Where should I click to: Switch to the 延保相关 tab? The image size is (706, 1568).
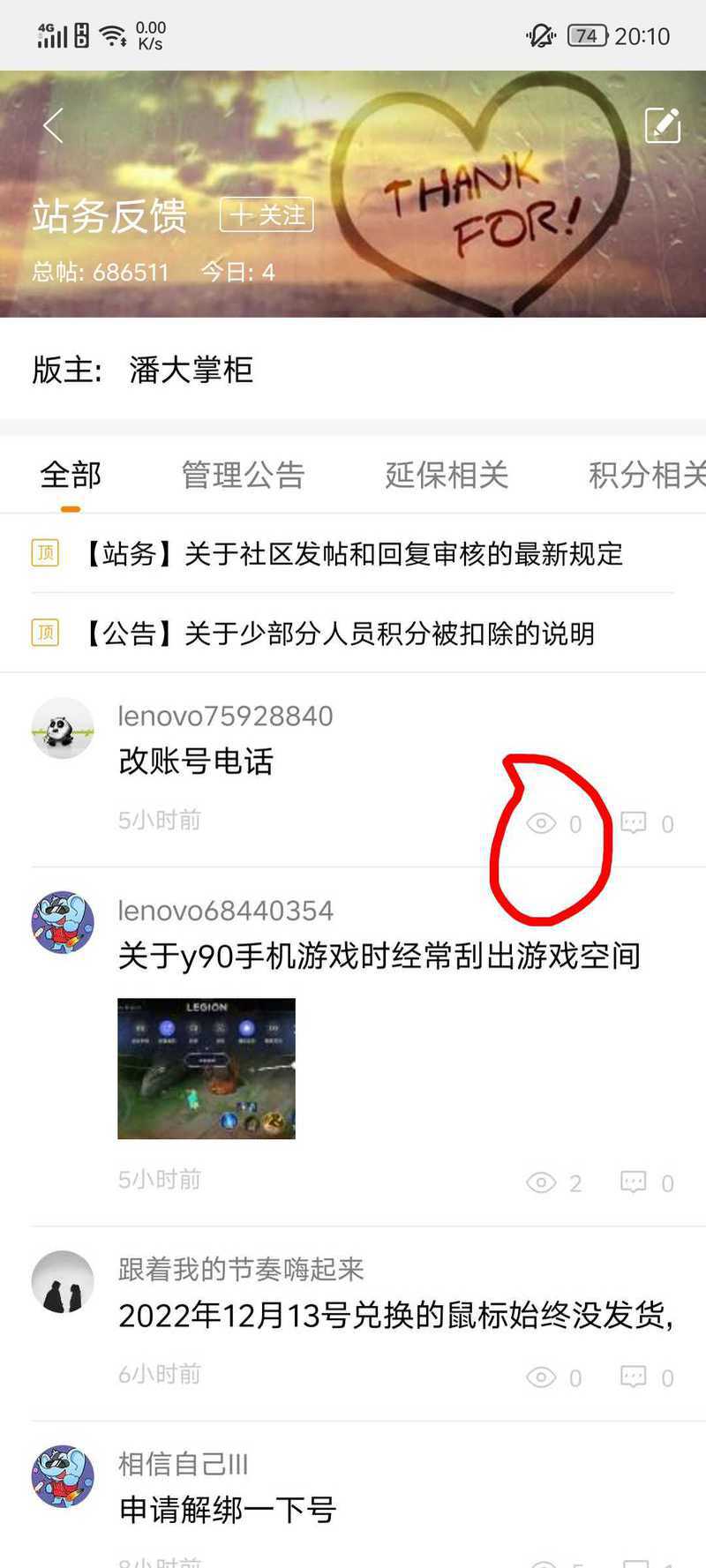447,475
